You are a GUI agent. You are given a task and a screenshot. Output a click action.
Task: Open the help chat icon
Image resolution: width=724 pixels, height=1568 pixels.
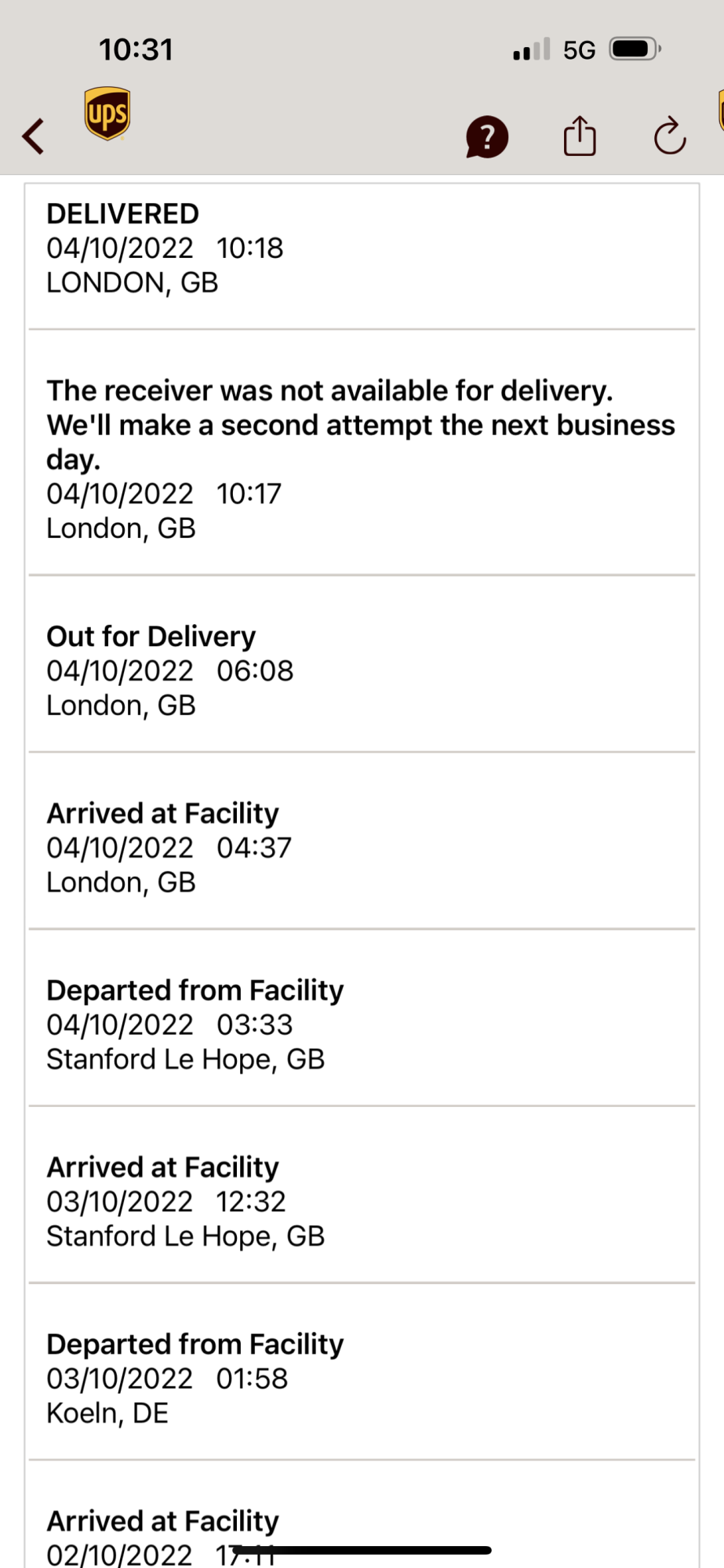click(487, 137)
